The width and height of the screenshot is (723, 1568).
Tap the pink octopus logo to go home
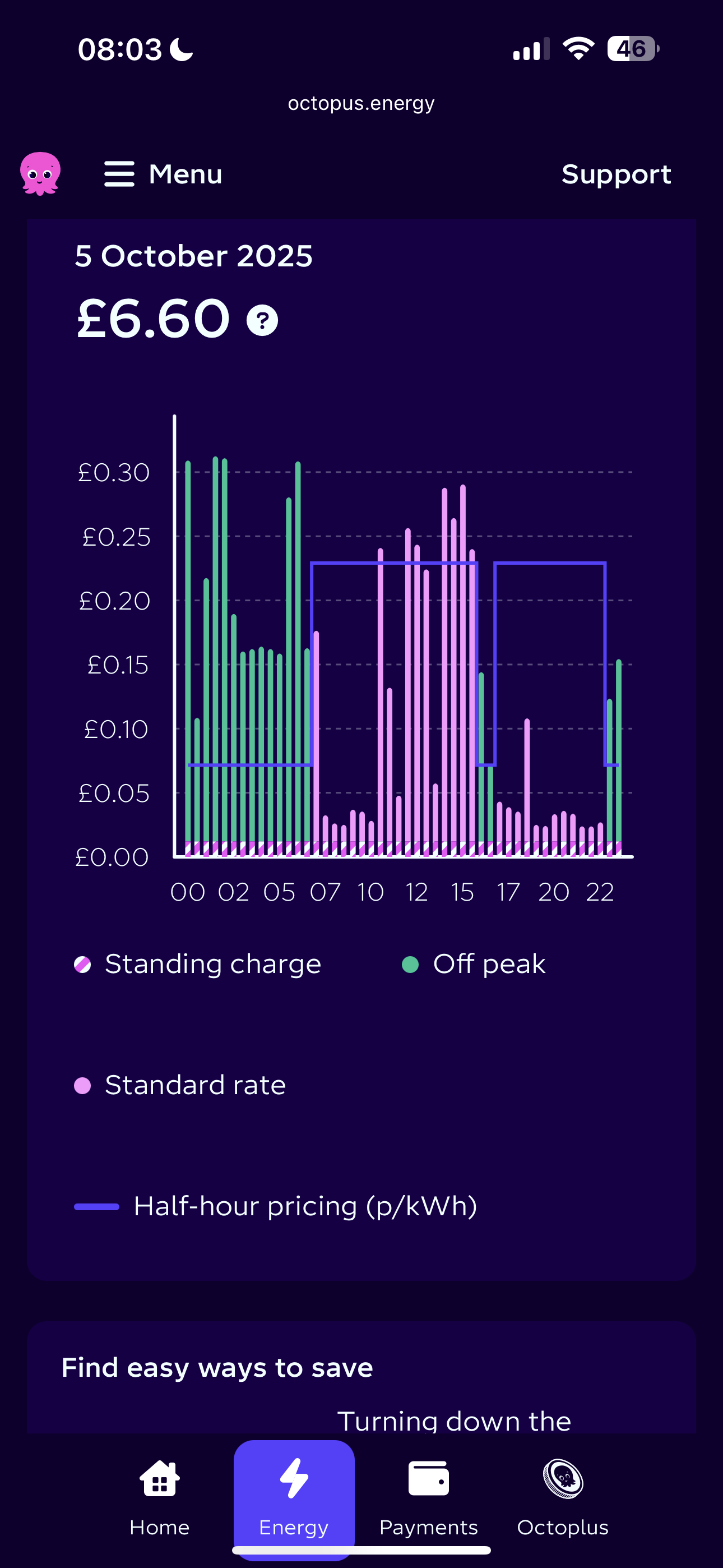40,173
